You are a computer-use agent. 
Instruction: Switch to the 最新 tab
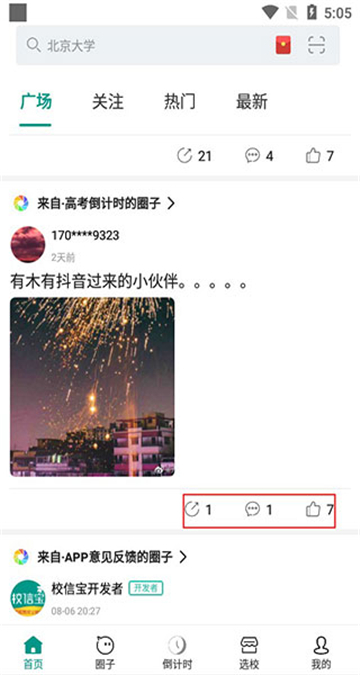click(x=251, y=102)
